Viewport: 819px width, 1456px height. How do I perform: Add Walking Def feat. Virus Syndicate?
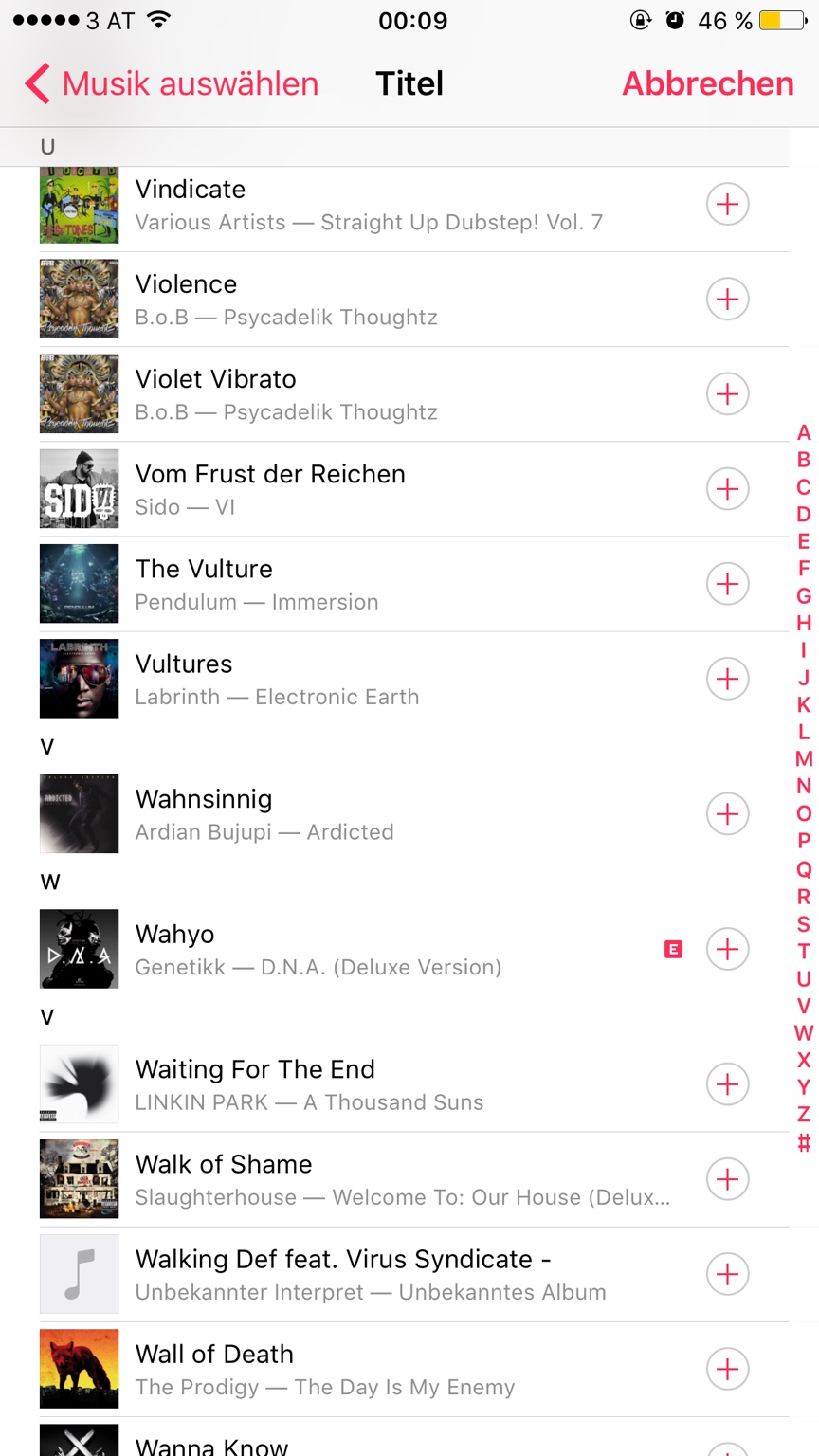[x=727, y=1274]
